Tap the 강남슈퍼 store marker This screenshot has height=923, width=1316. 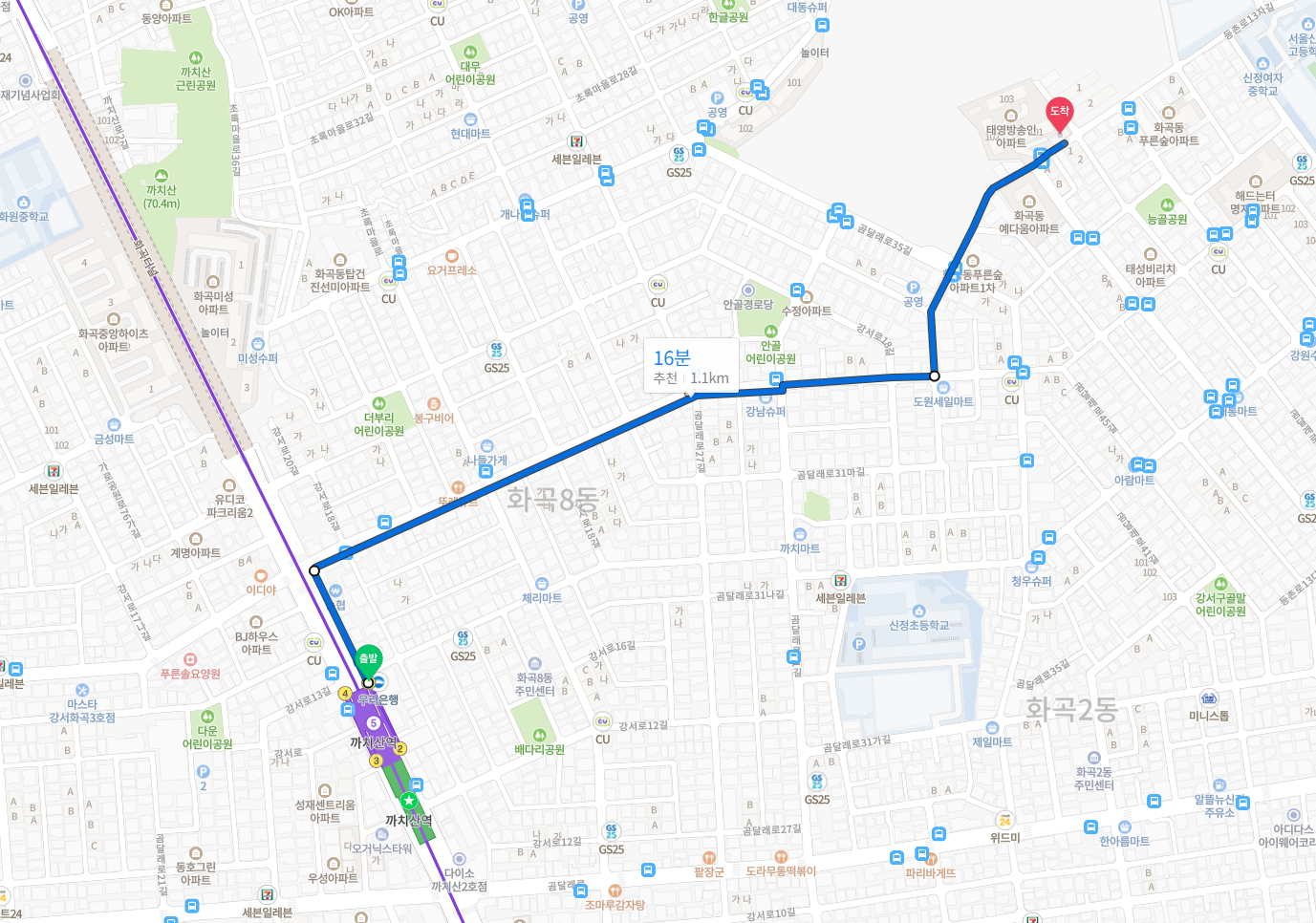pyautogui.click(x=766, y=397)
